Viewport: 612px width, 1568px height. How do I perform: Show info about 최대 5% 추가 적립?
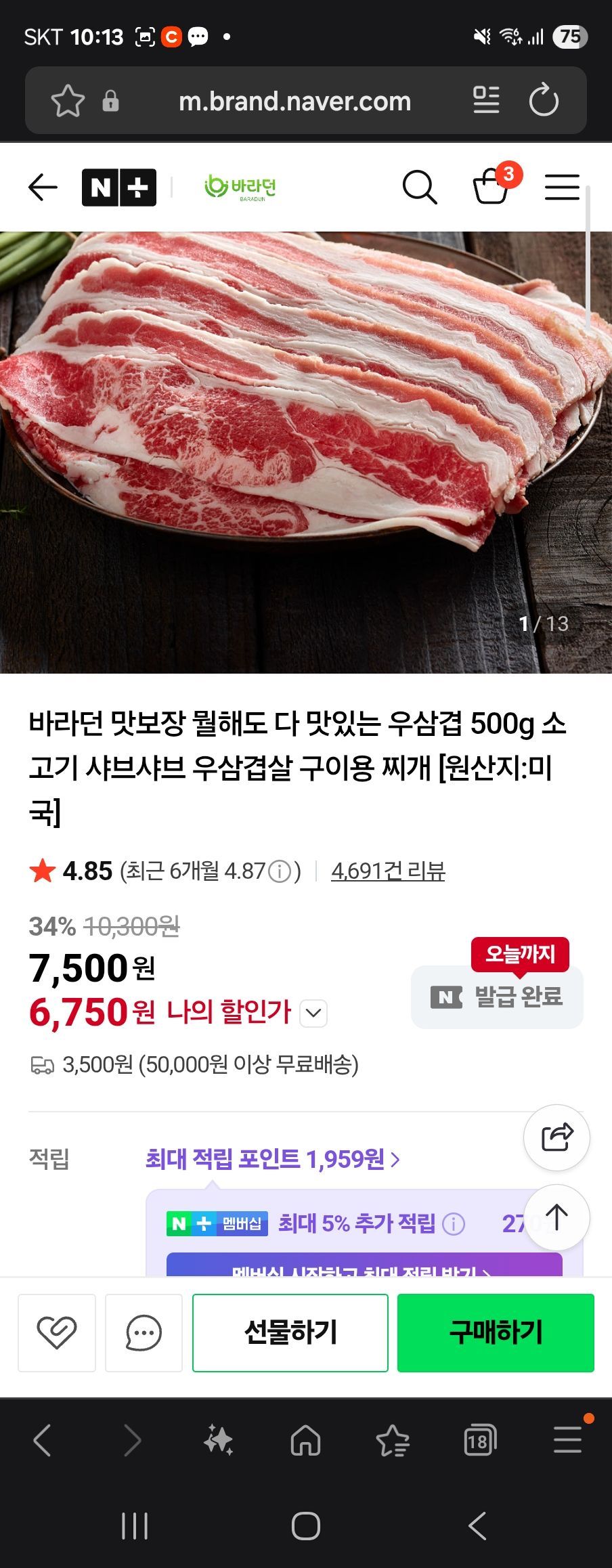(x=454, y=1223)
